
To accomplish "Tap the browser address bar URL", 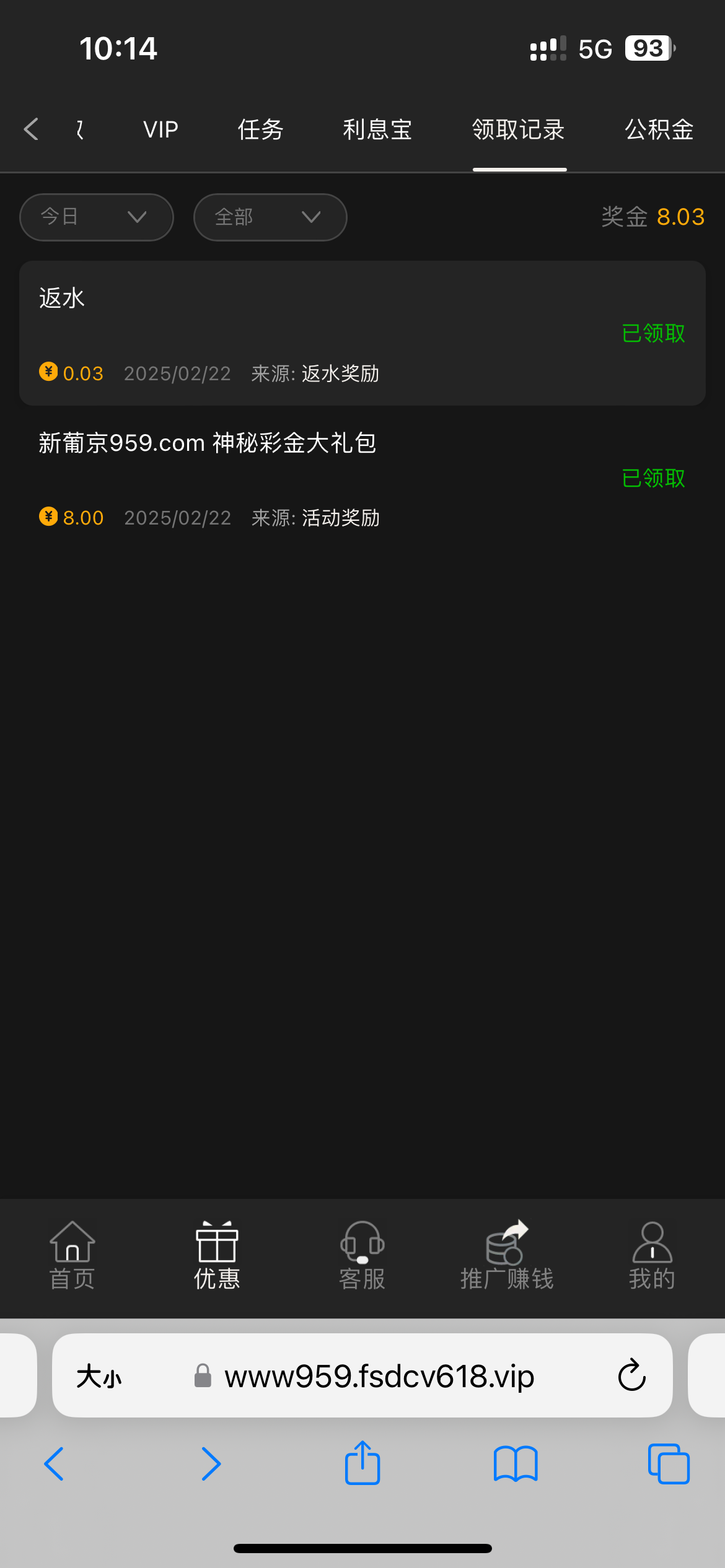I will coord(379,1376).
